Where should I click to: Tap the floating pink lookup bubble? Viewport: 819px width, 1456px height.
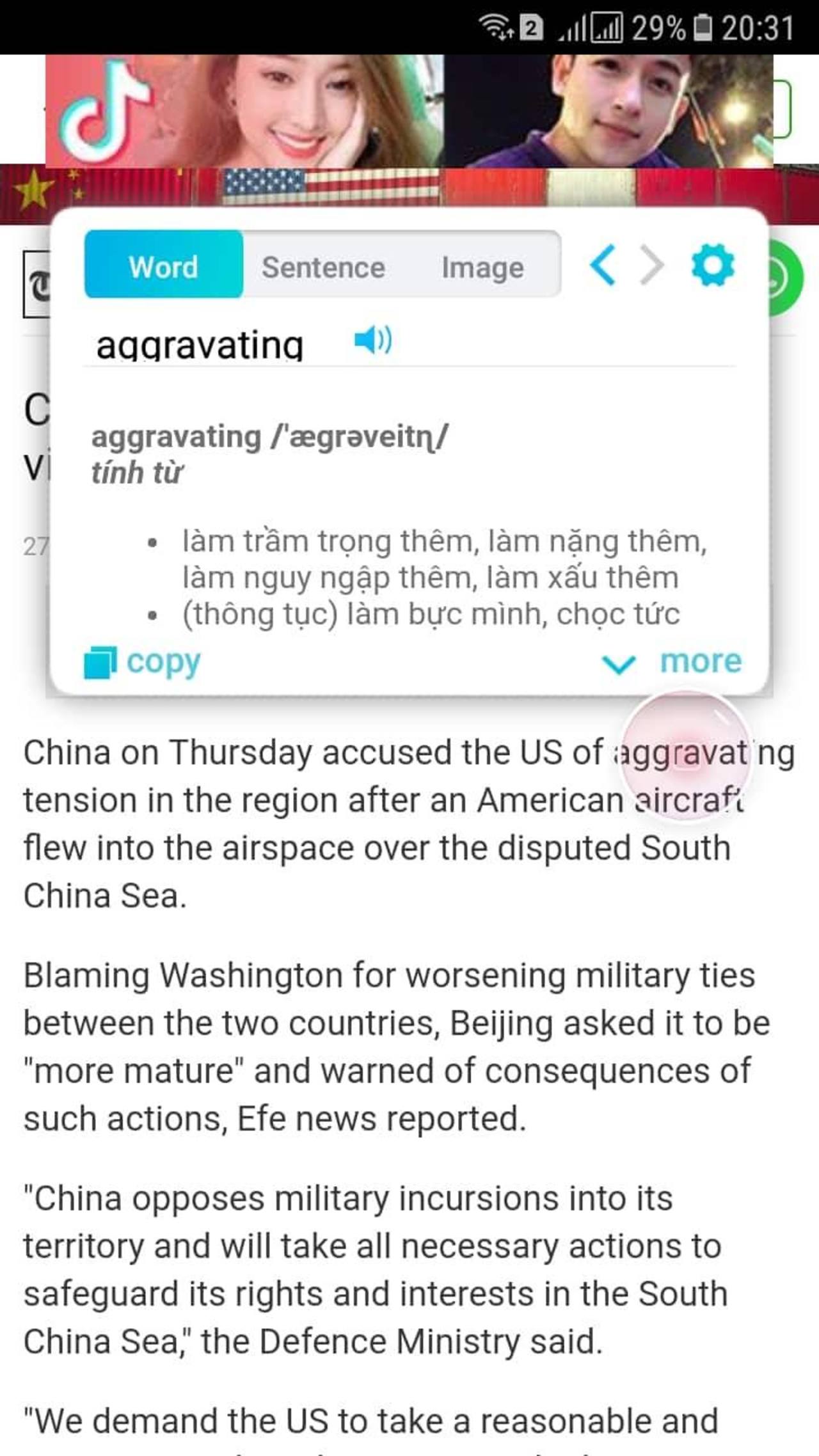tap(685, 755)
